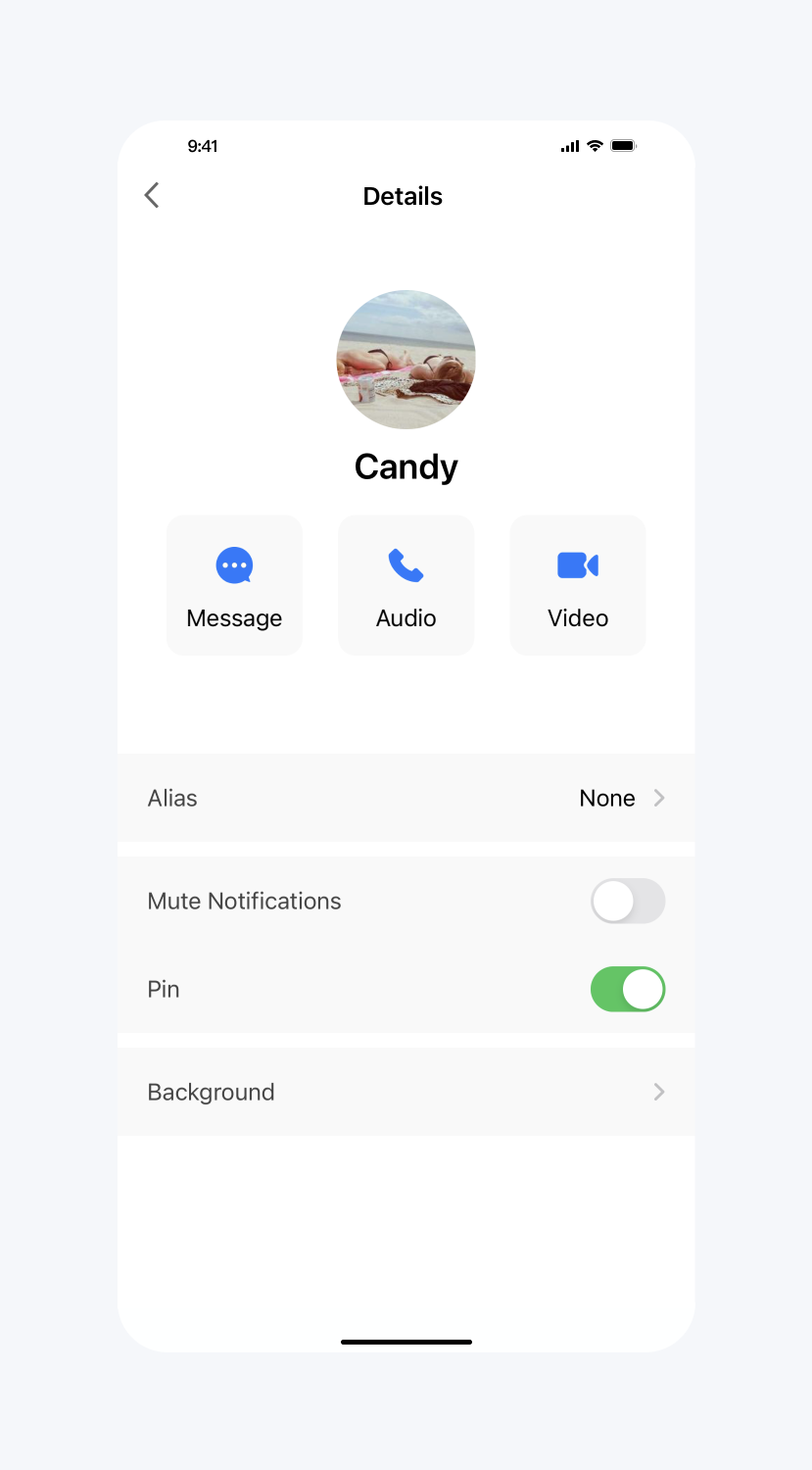Open the Background setting
Screen dimensions: 812x1470
coord(406,1092)
